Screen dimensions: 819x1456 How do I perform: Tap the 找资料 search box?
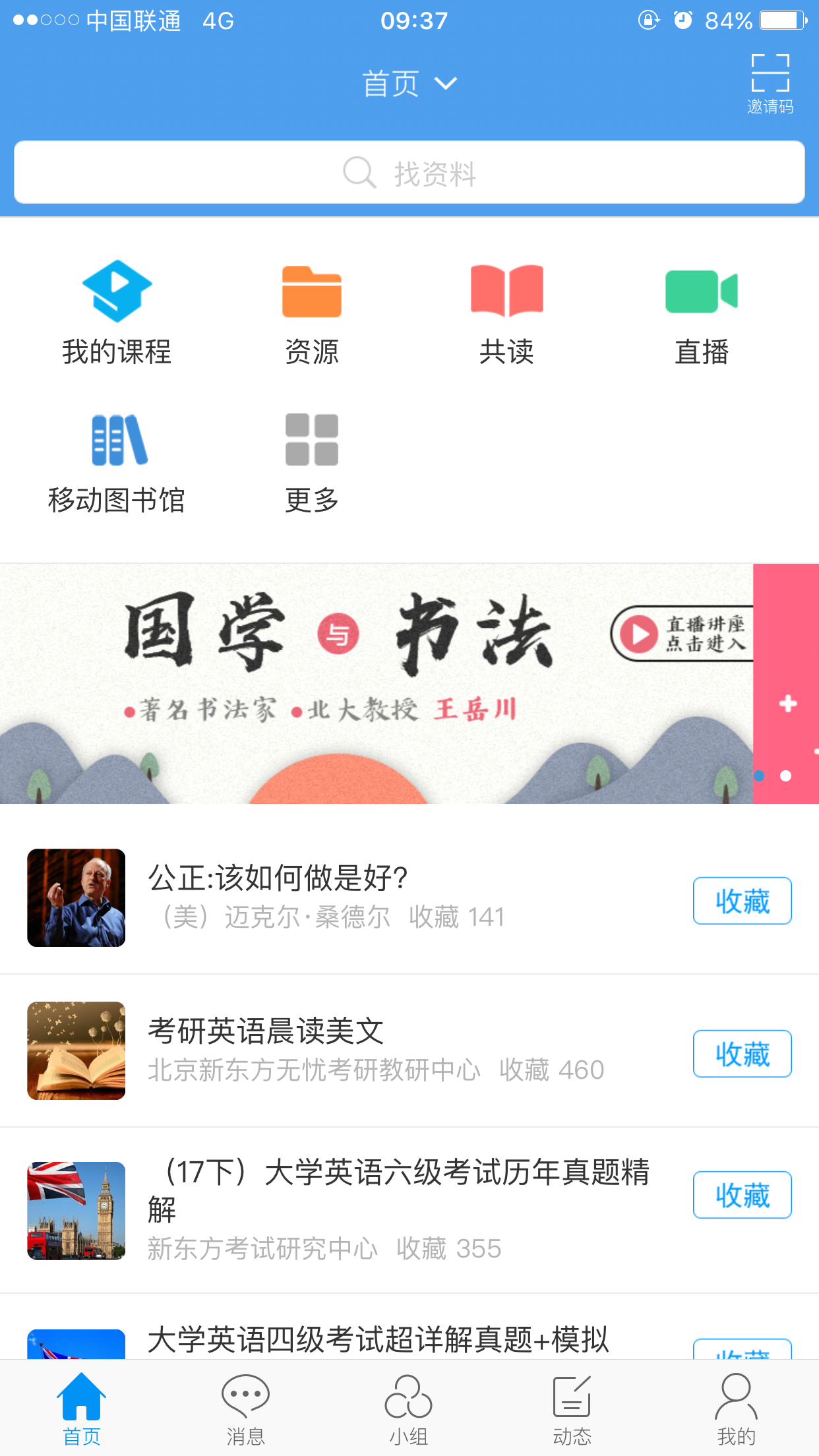[x=409, y=173]
